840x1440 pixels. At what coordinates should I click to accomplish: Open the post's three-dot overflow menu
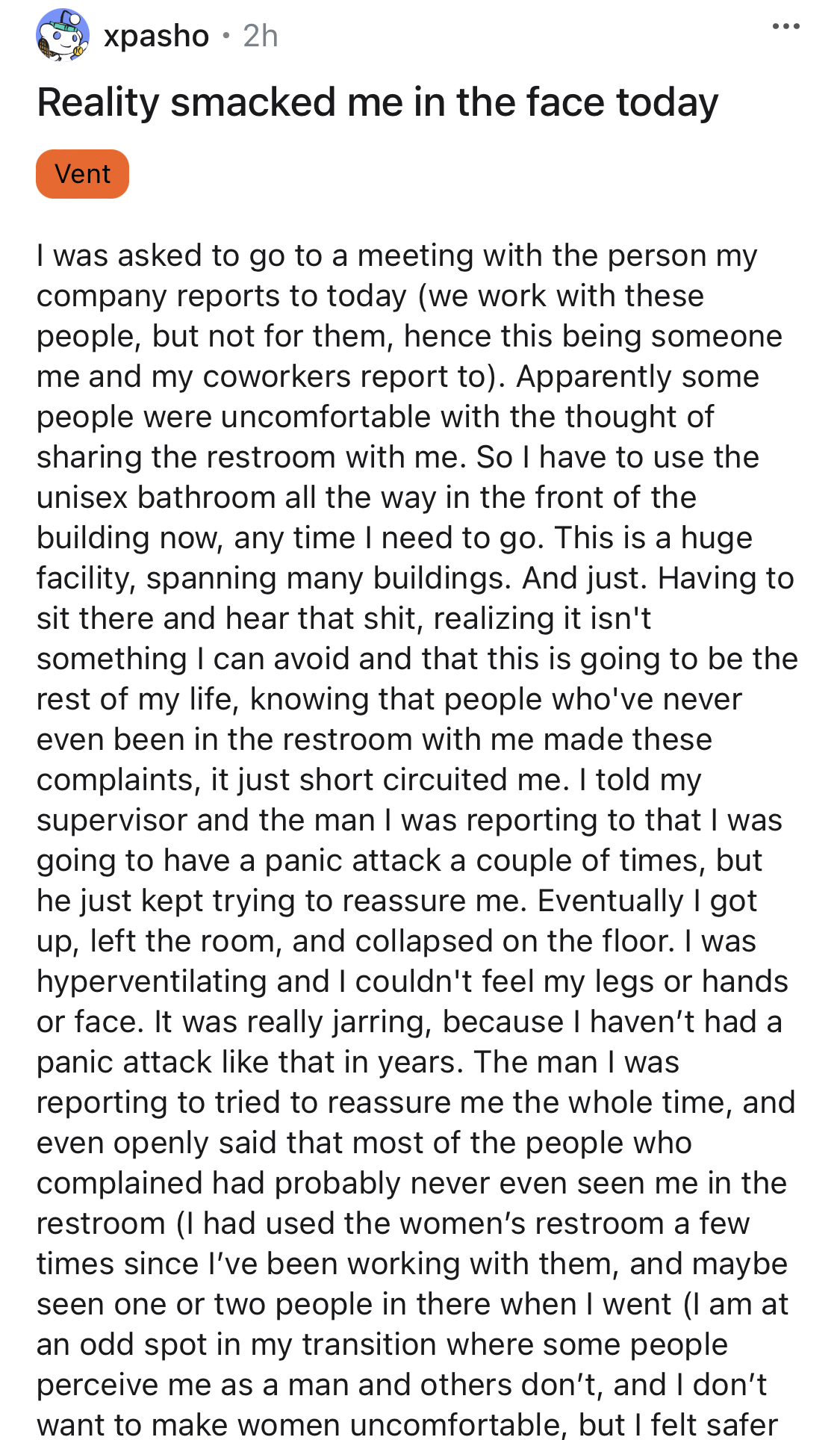click(x=785, y=27)
